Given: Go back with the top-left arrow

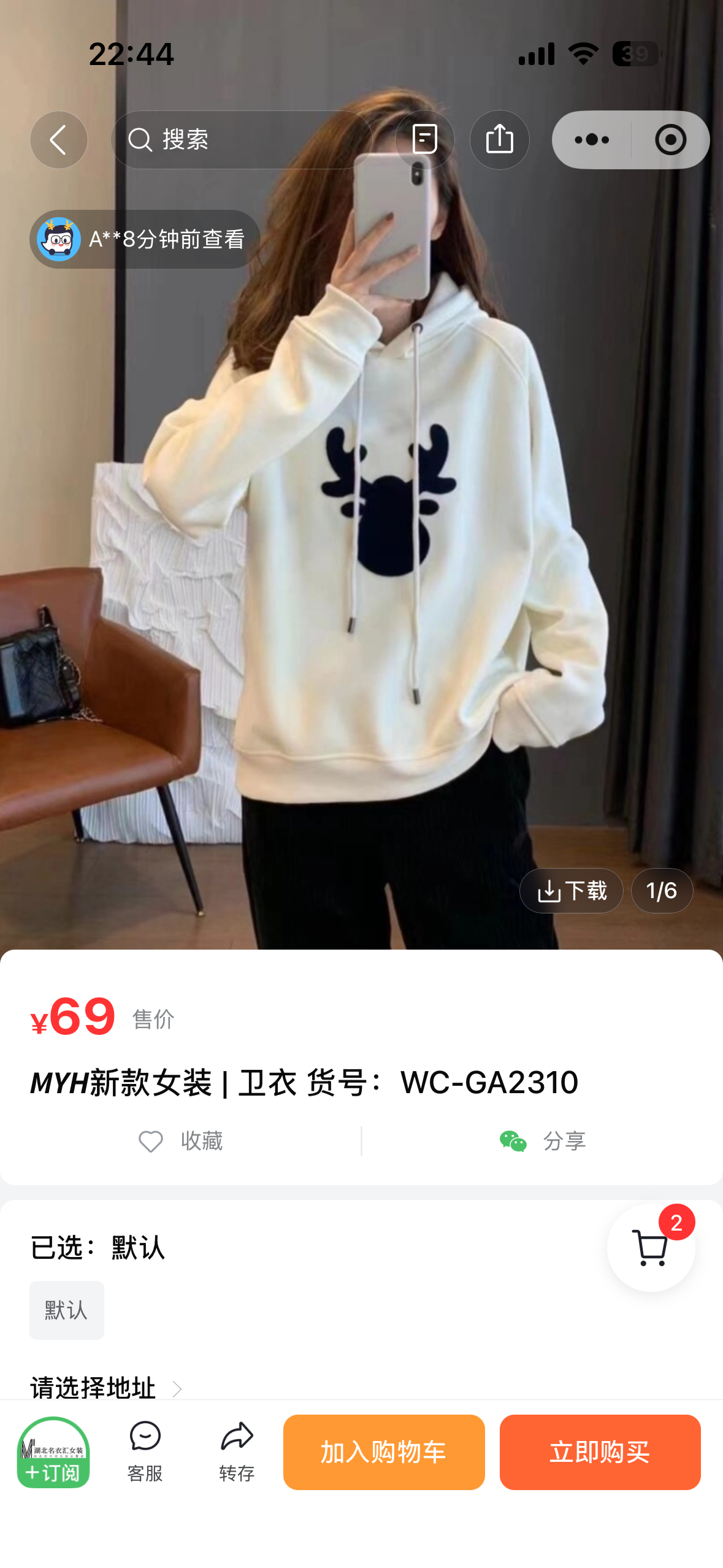Looking at the screenshot, I should click(59, 140).
